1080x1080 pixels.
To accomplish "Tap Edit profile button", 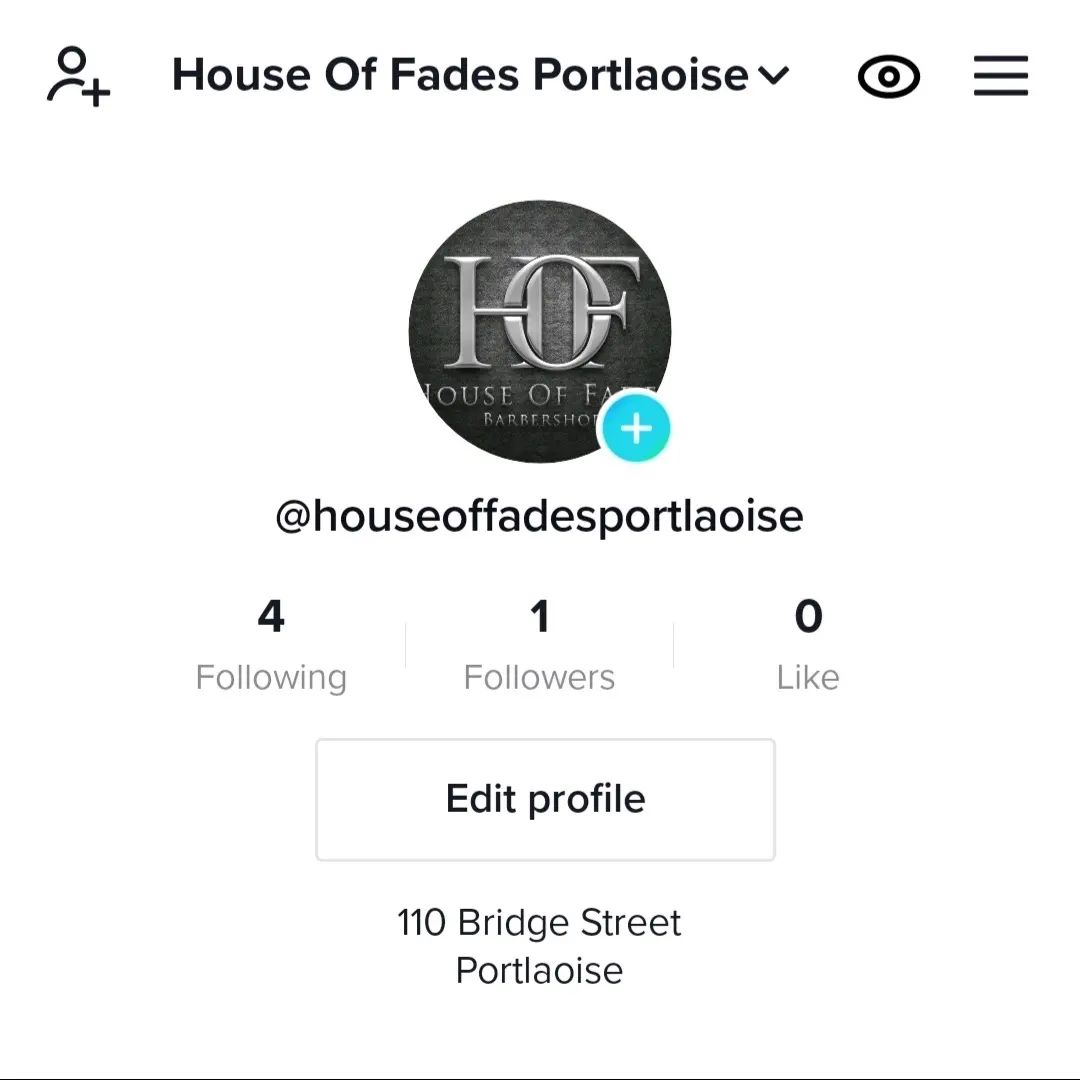I will (546, 800).
